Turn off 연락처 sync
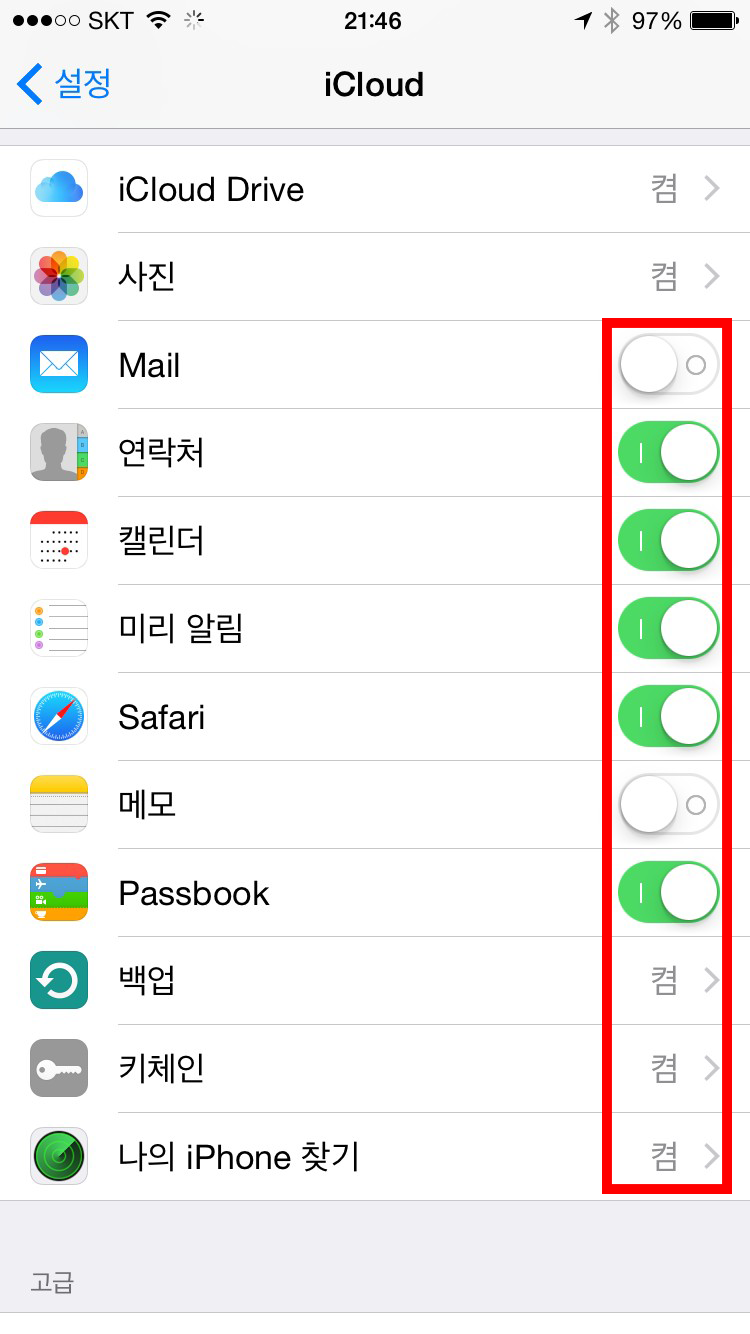The image size is (750, 1334). tap(669, 453)
